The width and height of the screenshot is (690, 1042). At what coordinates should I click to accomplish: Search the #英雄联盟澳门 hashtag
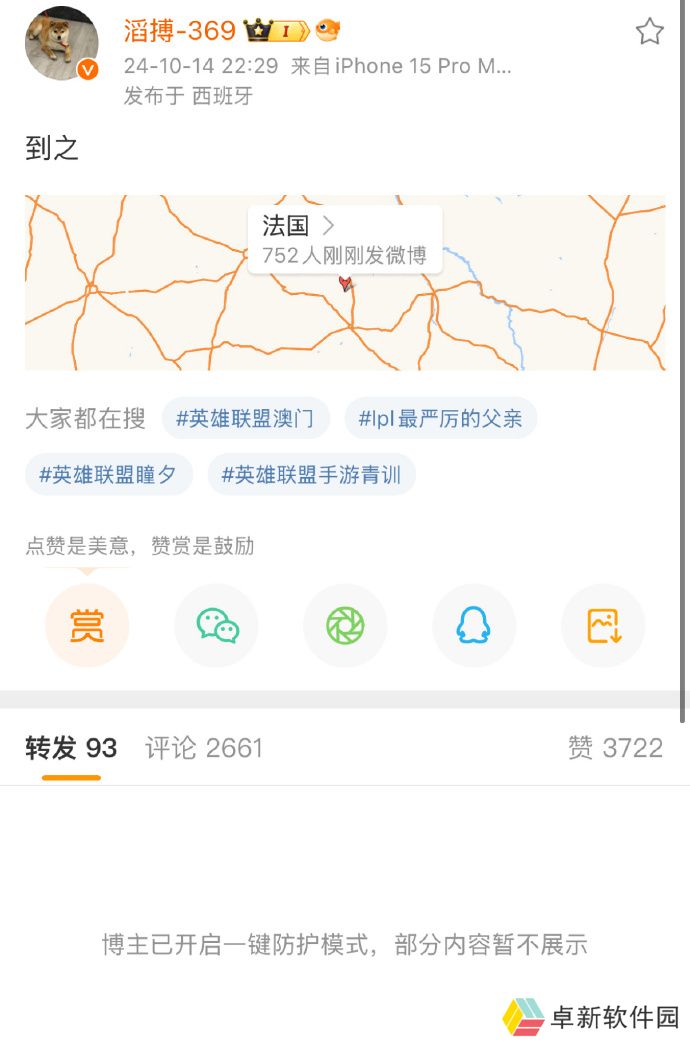(245, 418)
